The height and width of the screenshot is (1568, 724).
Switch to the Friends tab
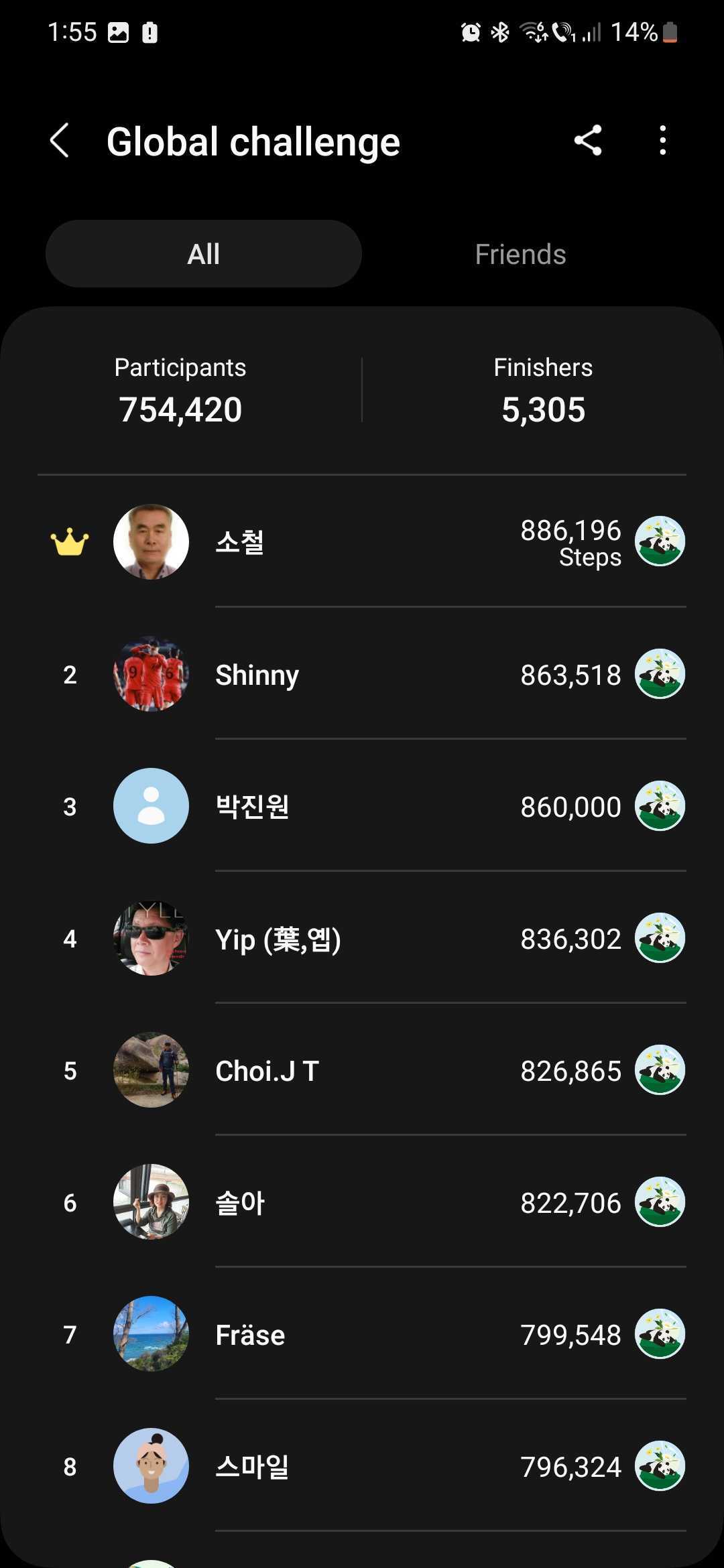click(x=520, y=255)
